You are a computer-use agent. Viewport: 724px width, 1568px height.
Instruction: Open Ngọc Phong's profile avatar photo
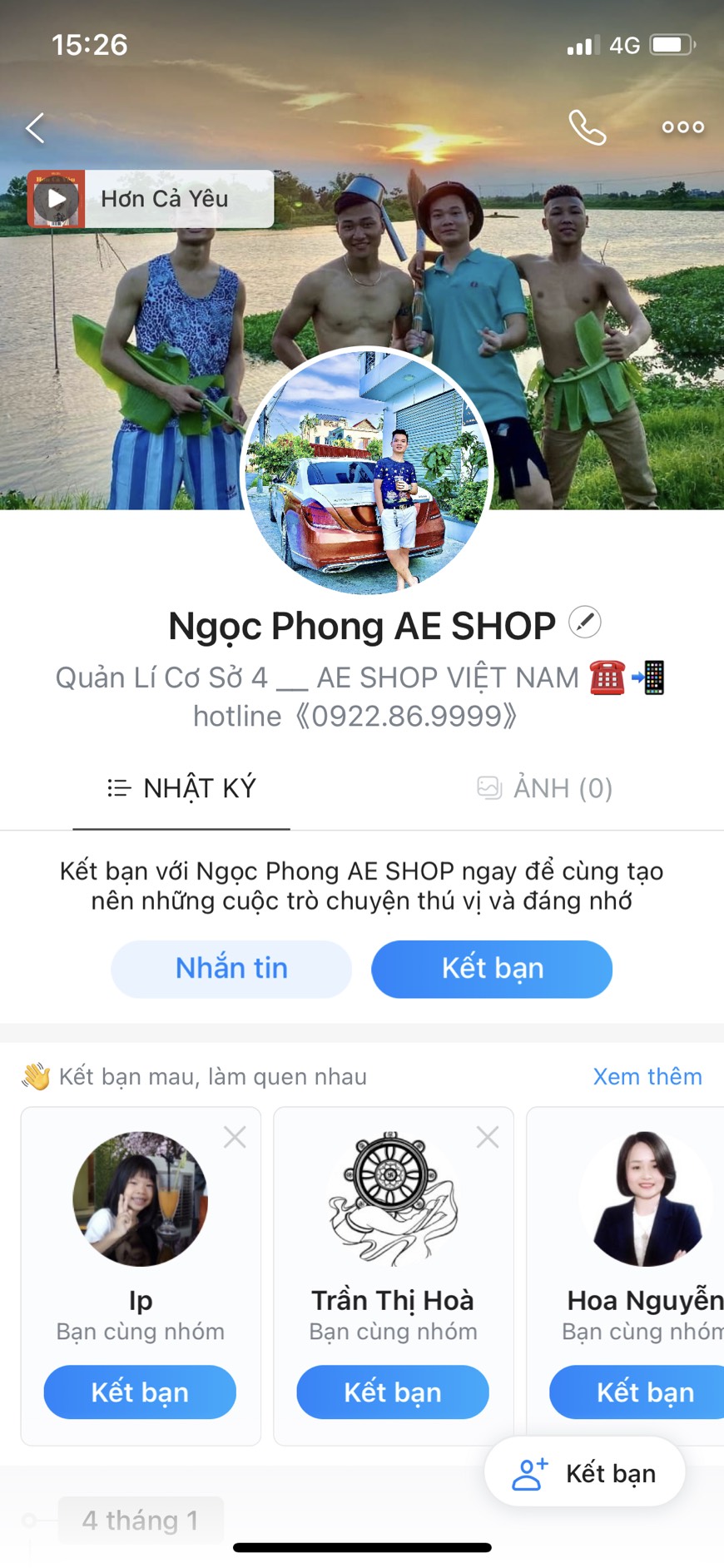367,470
